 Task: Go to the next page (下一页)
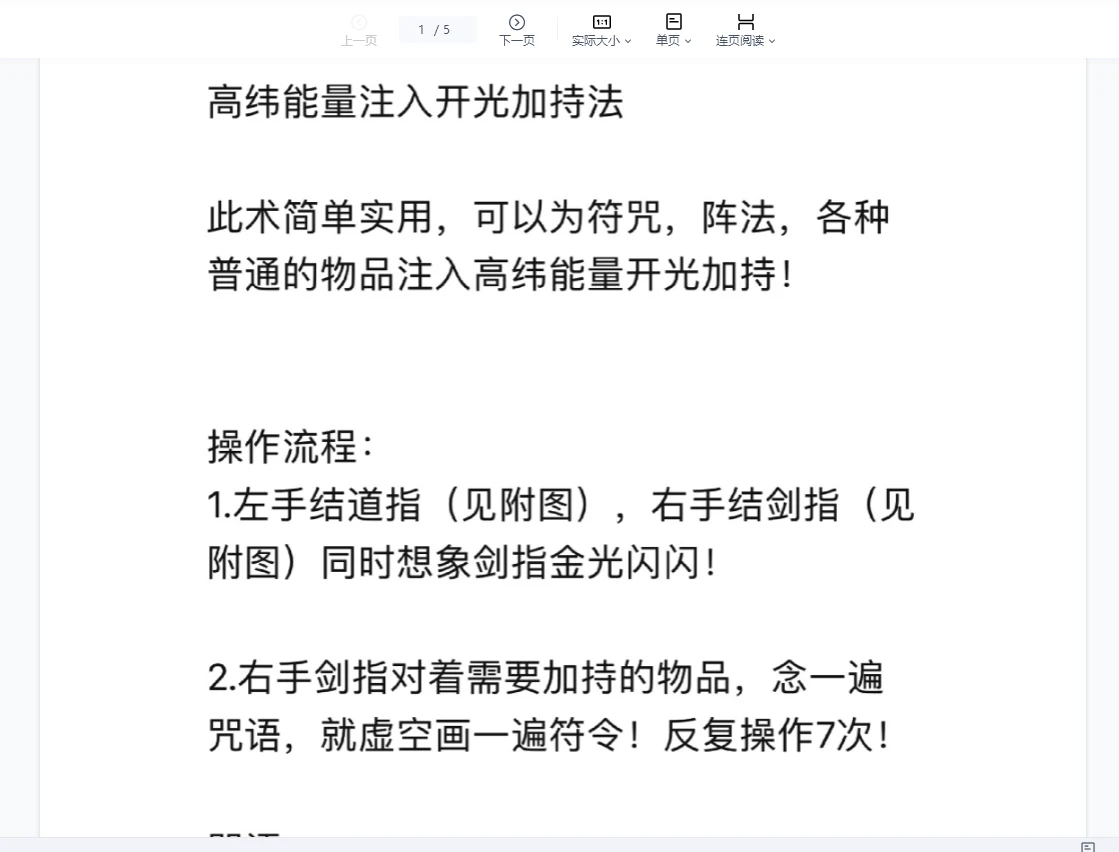tap(516, 30)
